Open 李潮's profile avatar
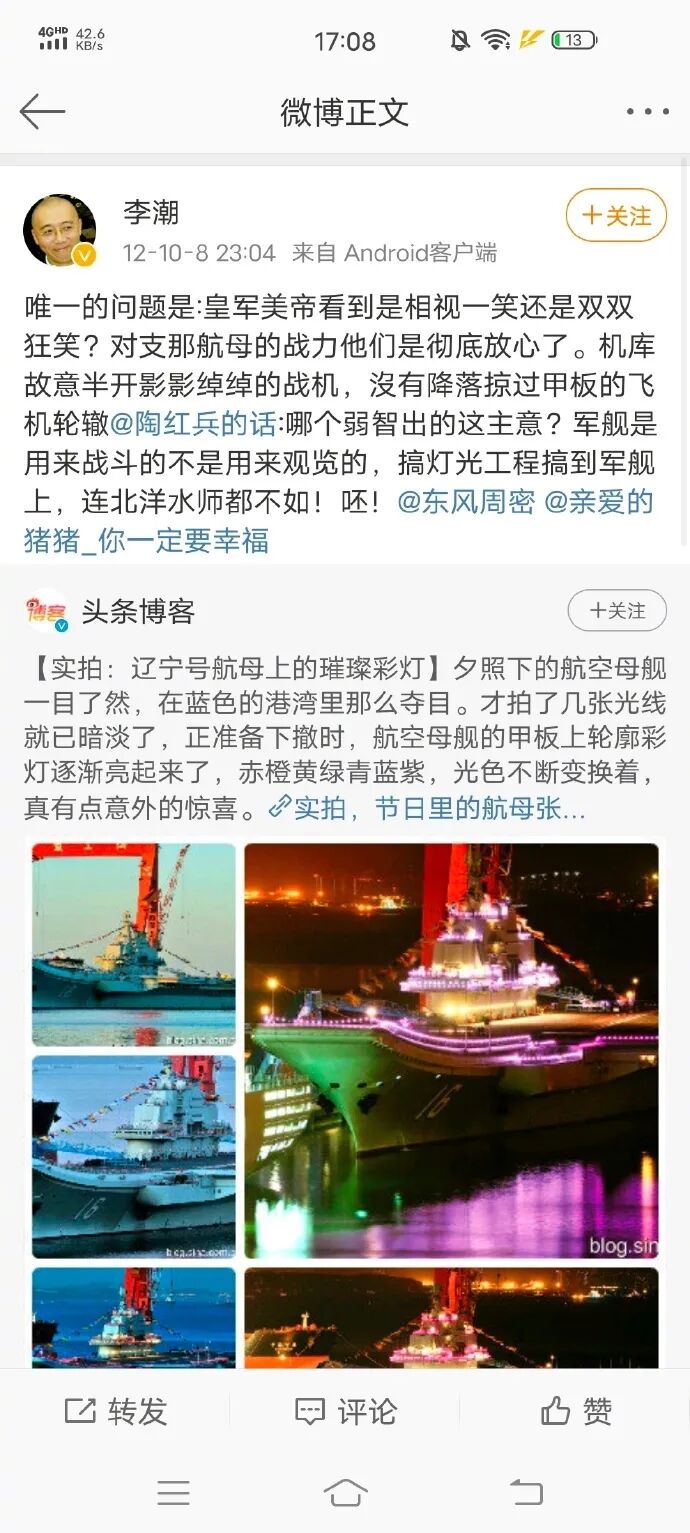The image size is (690, 1533). [60, 231]
